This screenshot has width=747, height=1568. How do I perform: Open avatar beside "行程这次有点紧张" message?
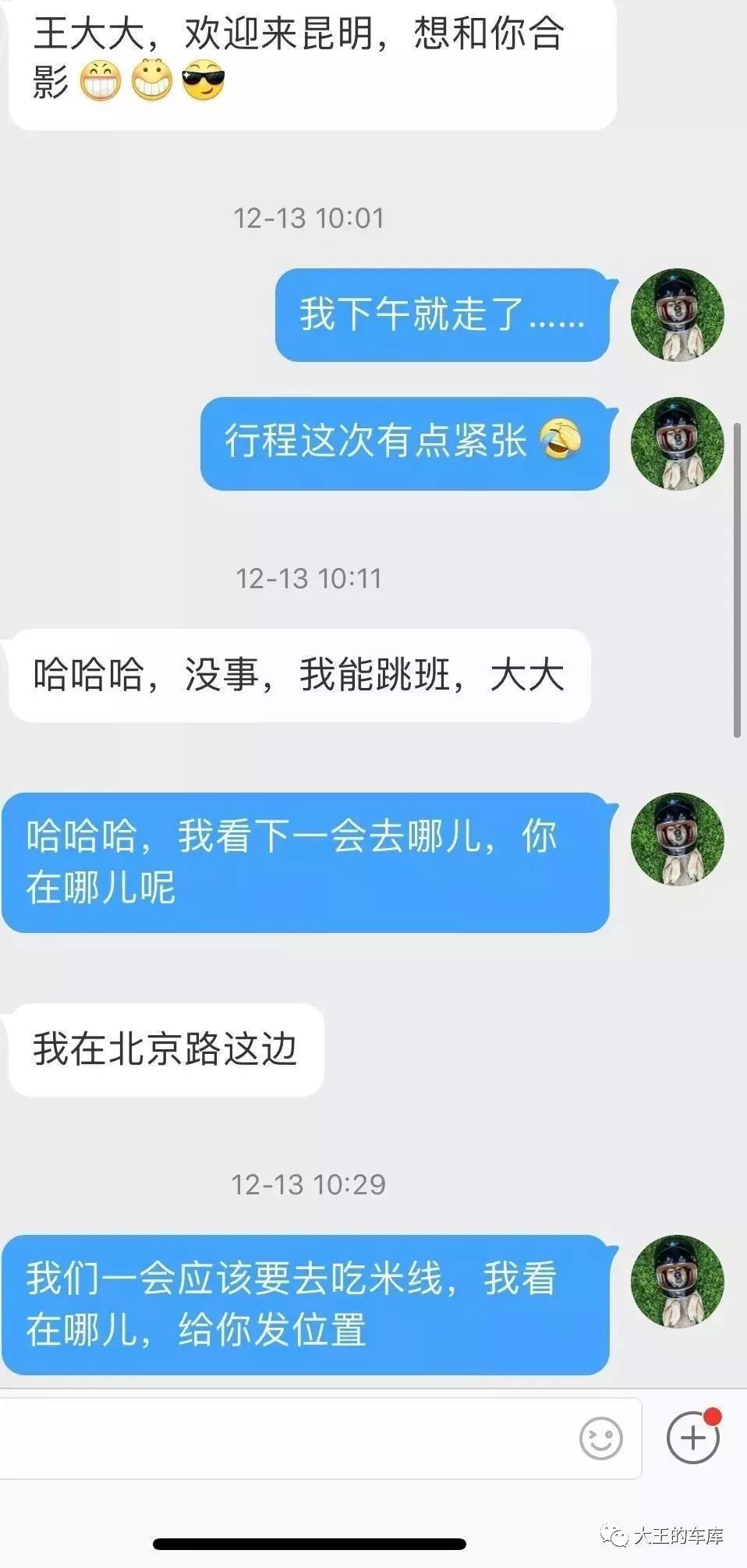coord(677,443)
